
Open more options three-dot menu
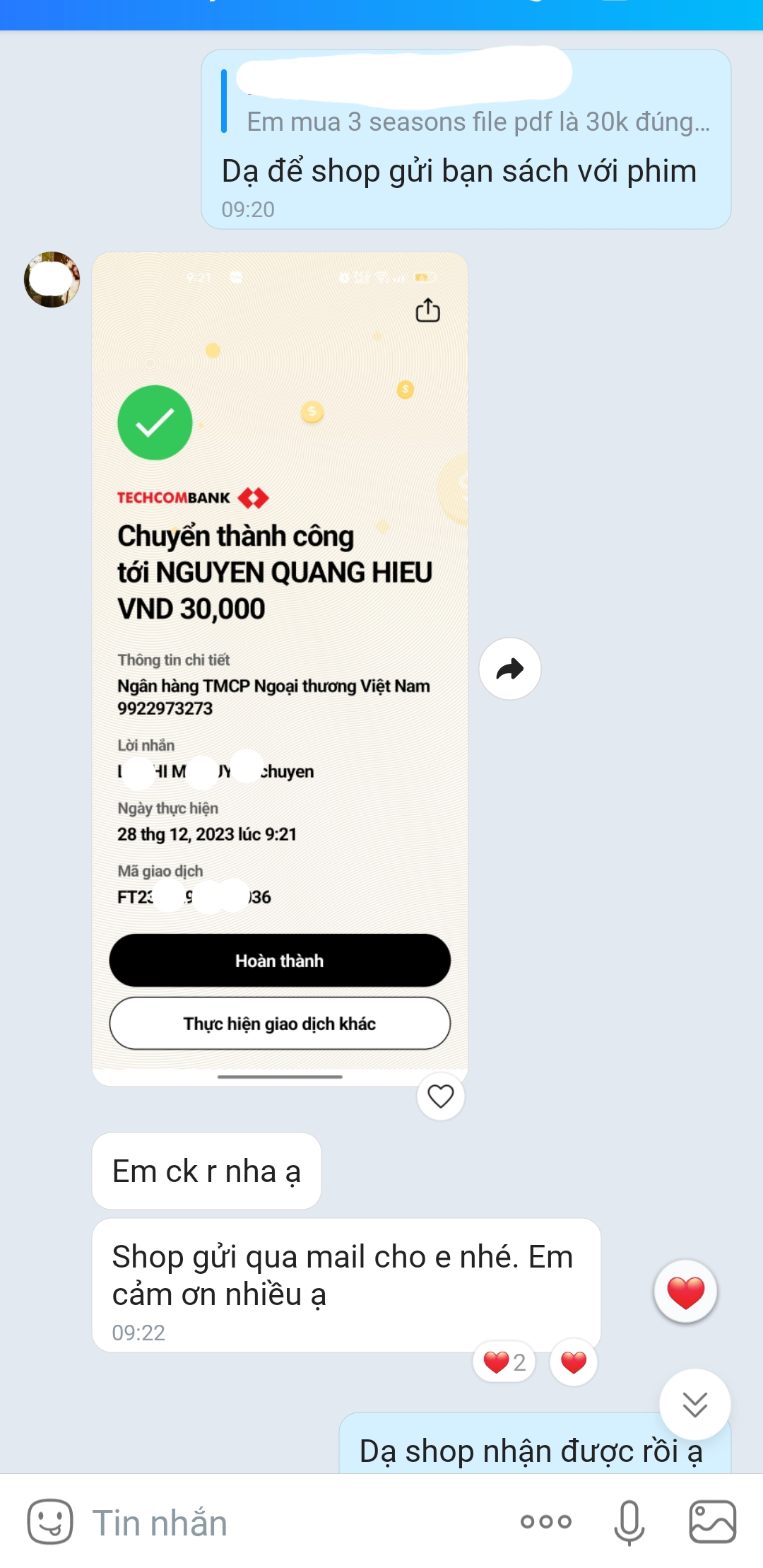tap(545, 1521)
